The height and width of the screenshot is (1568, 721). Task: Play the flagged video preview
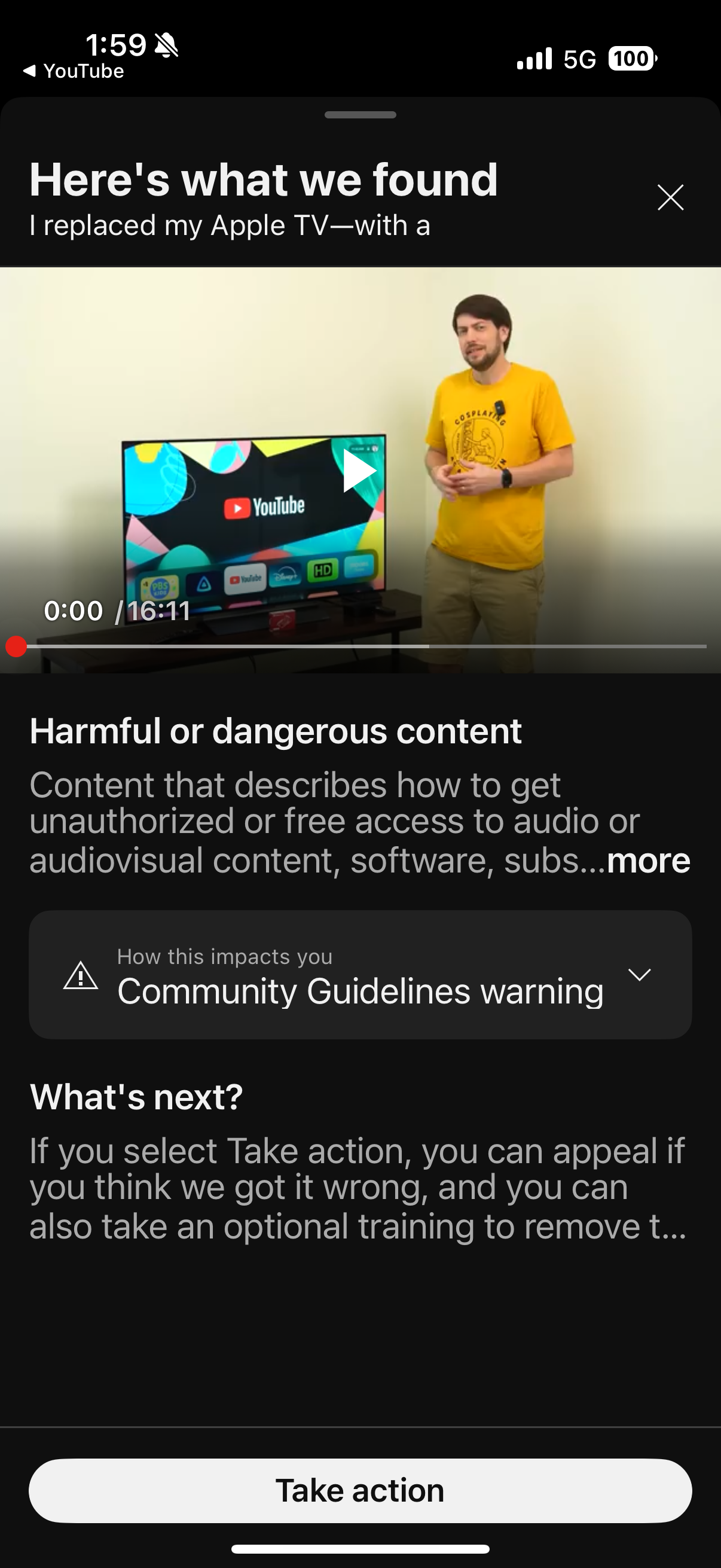[x=359, y=471]
